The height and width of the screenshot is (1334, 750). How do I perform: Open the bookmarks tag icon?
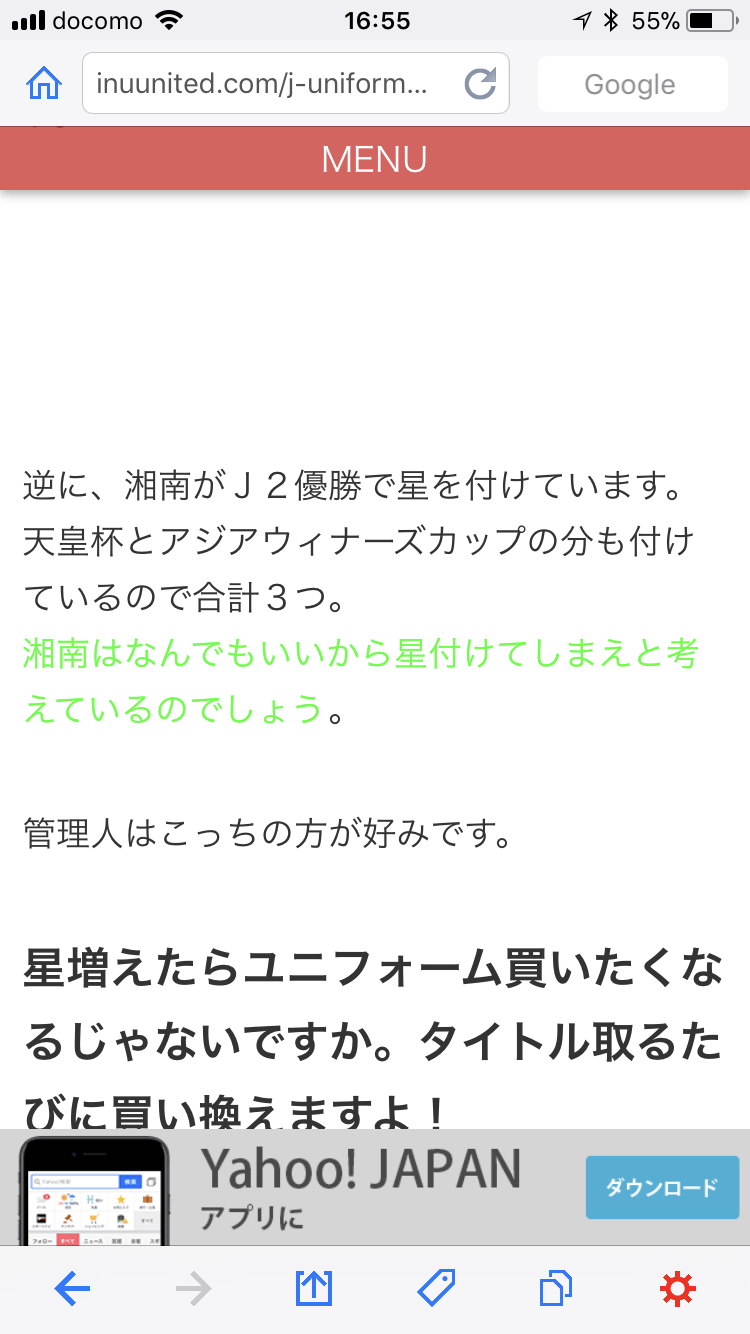(x=436, y=1290)
